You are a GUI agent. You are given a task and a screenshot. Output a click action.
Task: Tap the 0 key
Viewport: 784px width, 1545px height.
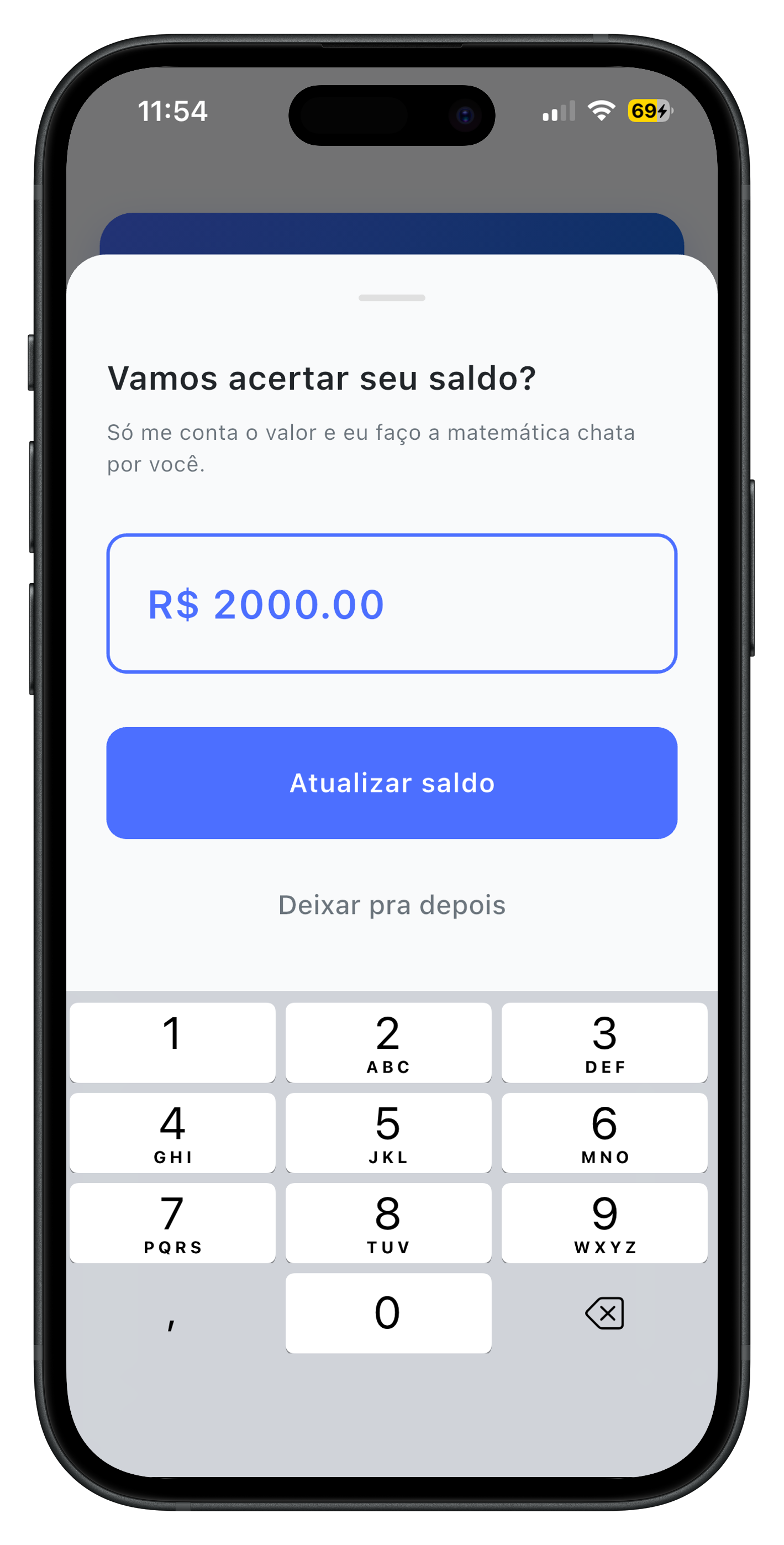click(x=388, y=1313)
